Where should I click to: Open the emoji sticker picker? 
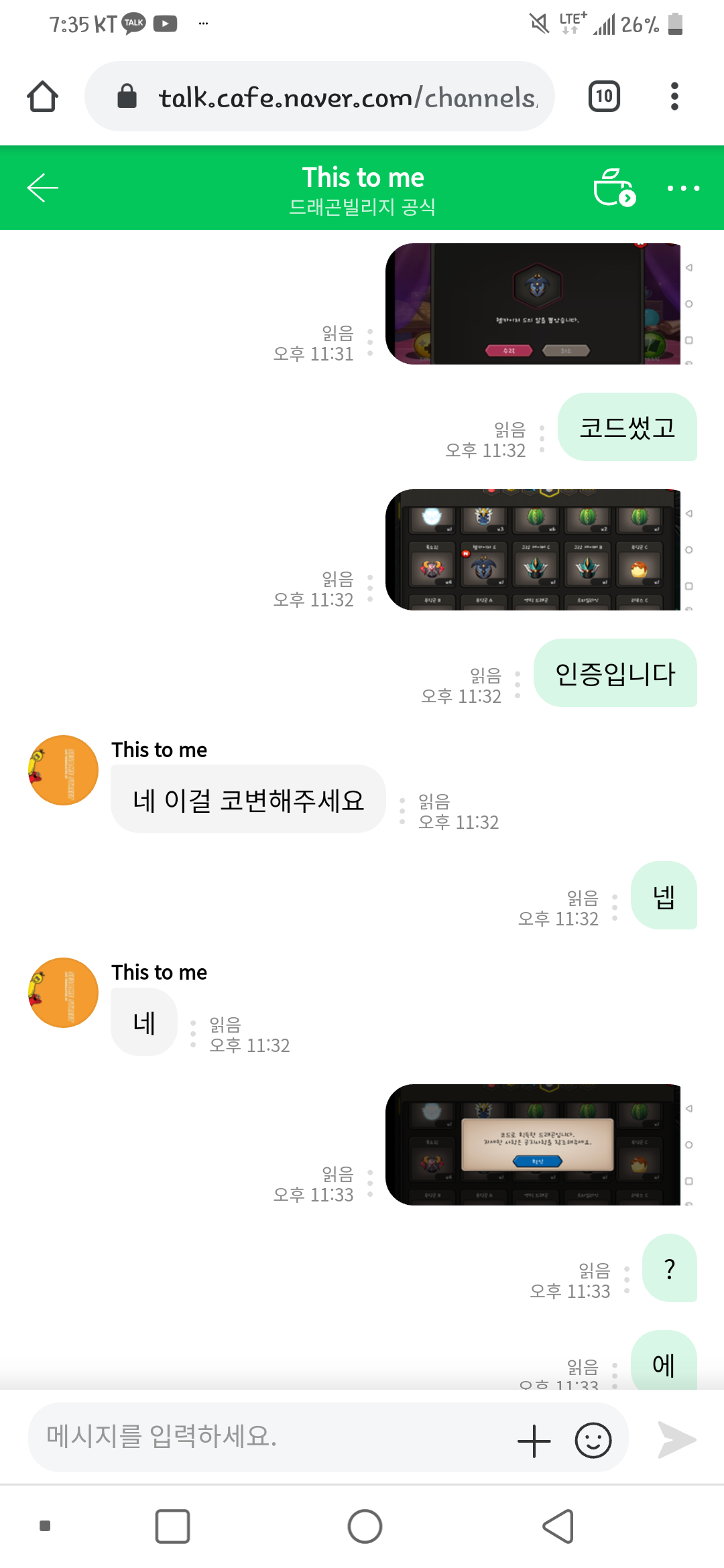pos(593,1441)
